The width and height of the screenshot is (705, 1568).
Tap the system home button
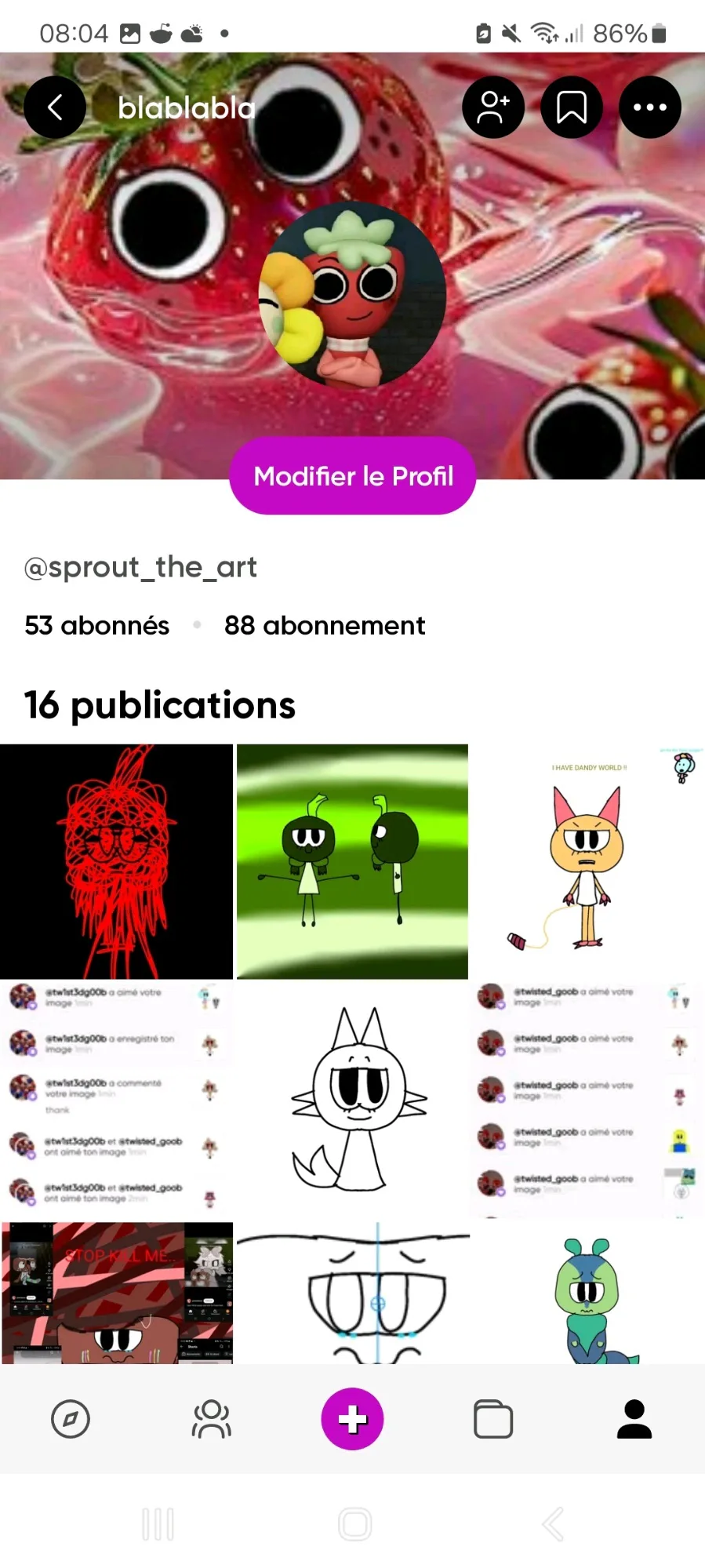[x=354, y=1524]
